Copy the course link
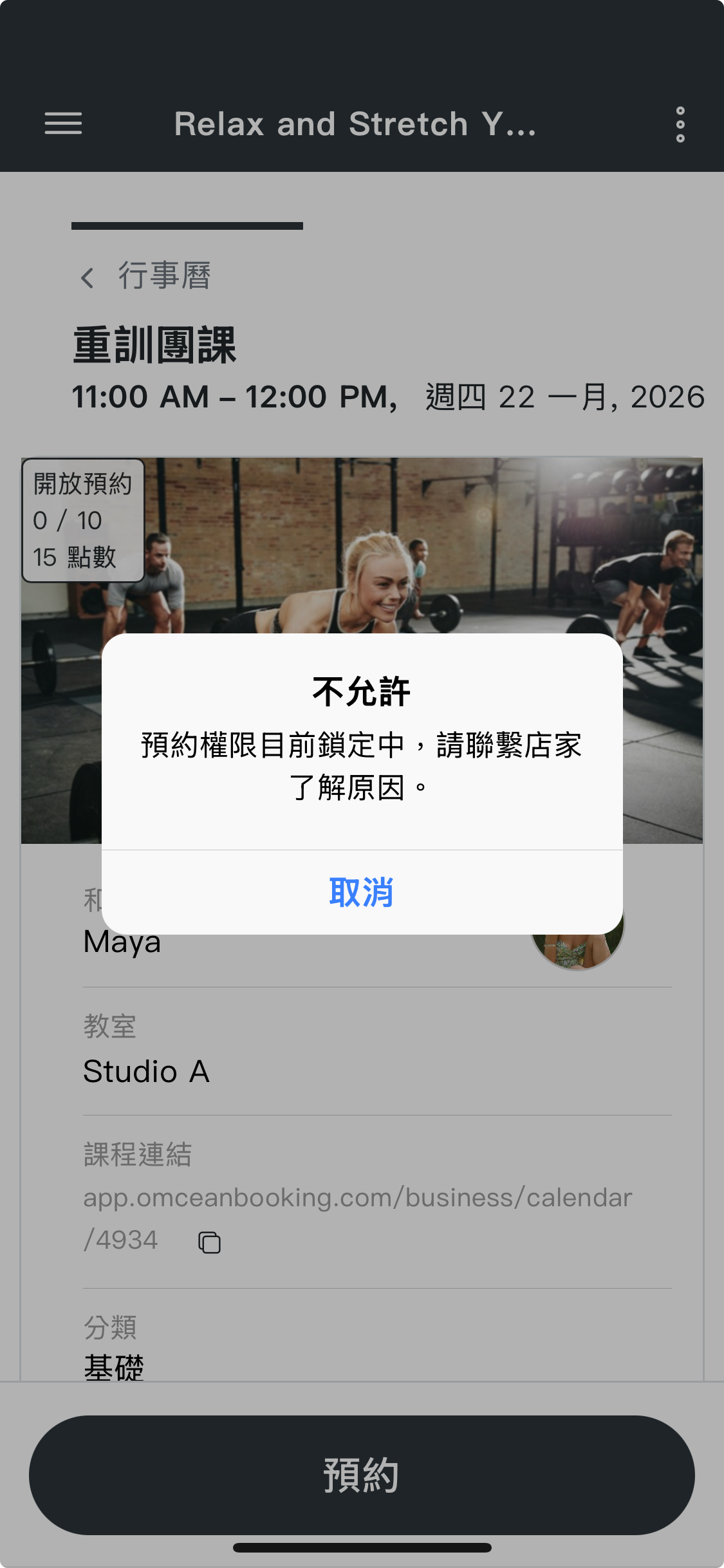 [x=209, y=1242]
